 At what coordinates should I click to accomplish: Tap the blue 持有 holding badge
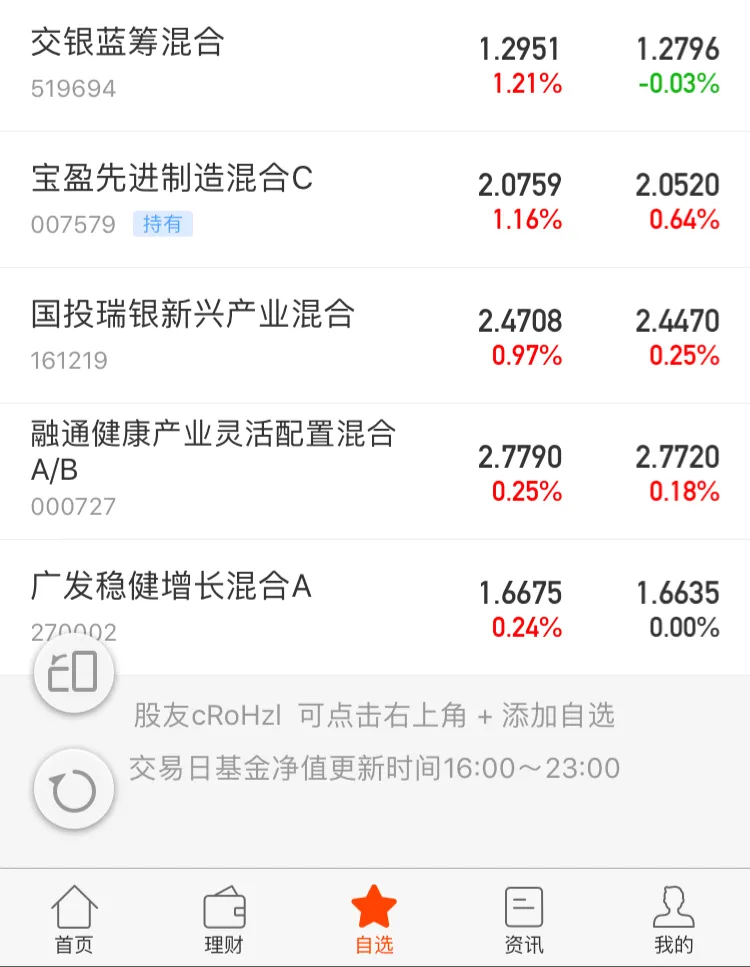163,224
